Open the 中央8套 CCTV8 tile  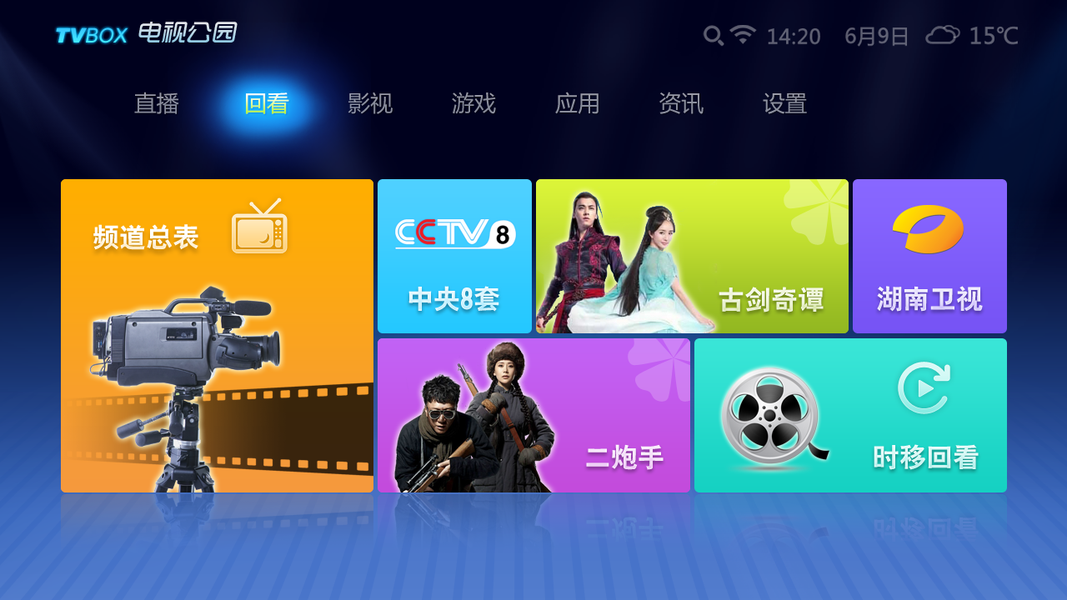(x=454, y=257)
